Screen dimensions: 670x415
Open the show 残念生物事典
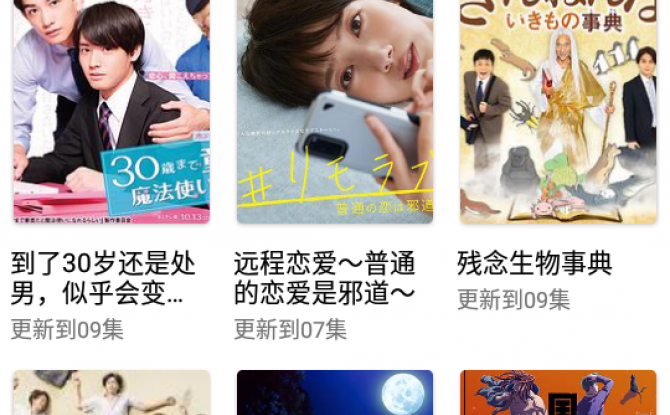point(557,110)
